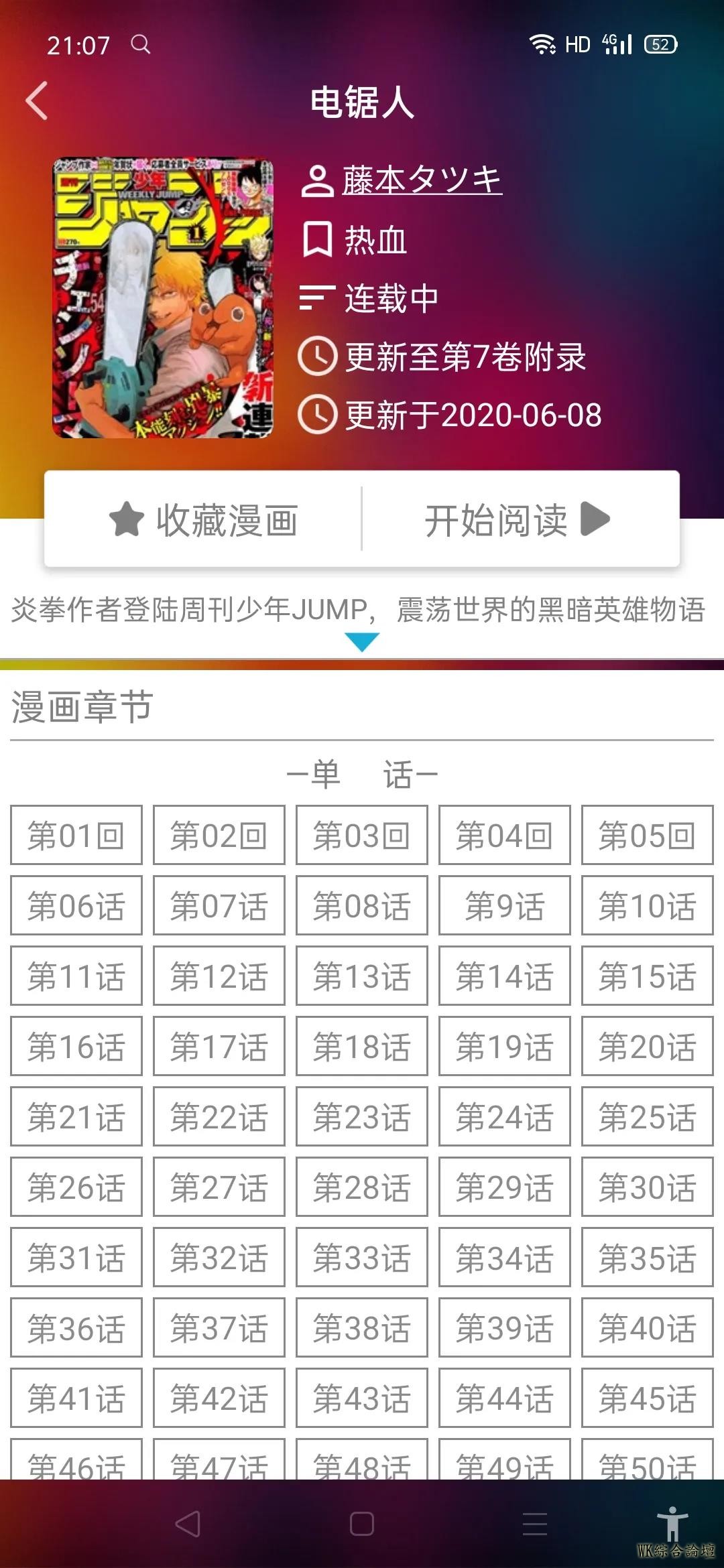Open chapter 第42话
This screenshot has height=1568, width=724.
219,1398
